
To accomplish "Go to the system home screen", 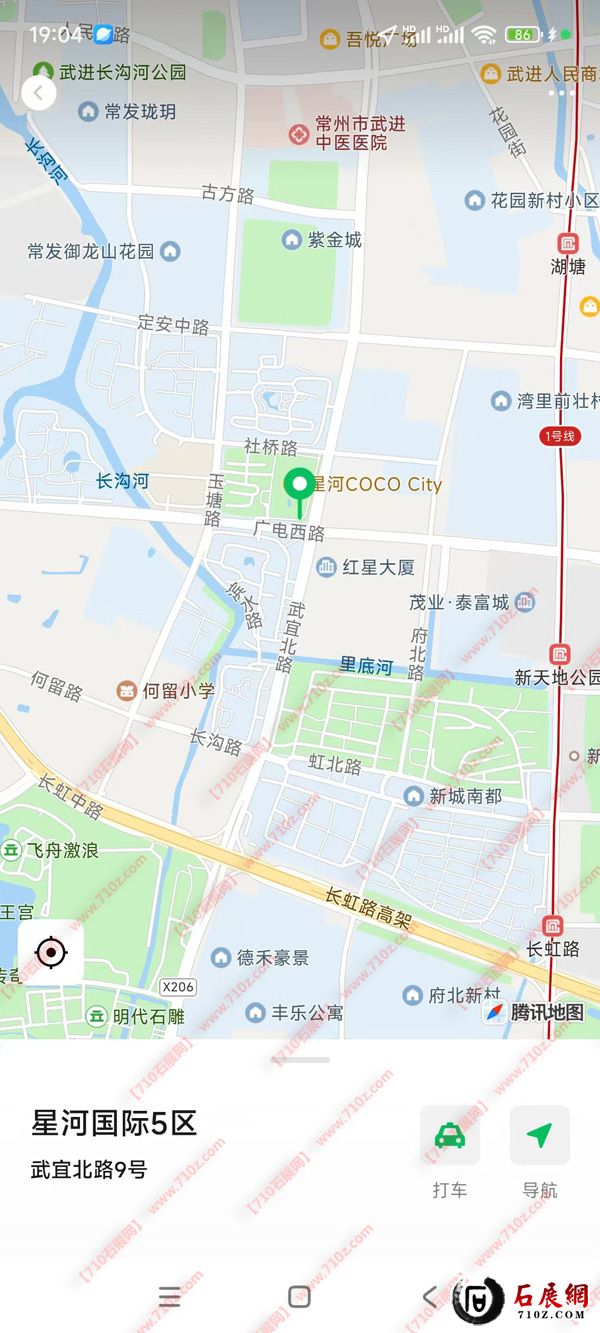I will point(299,1297).
